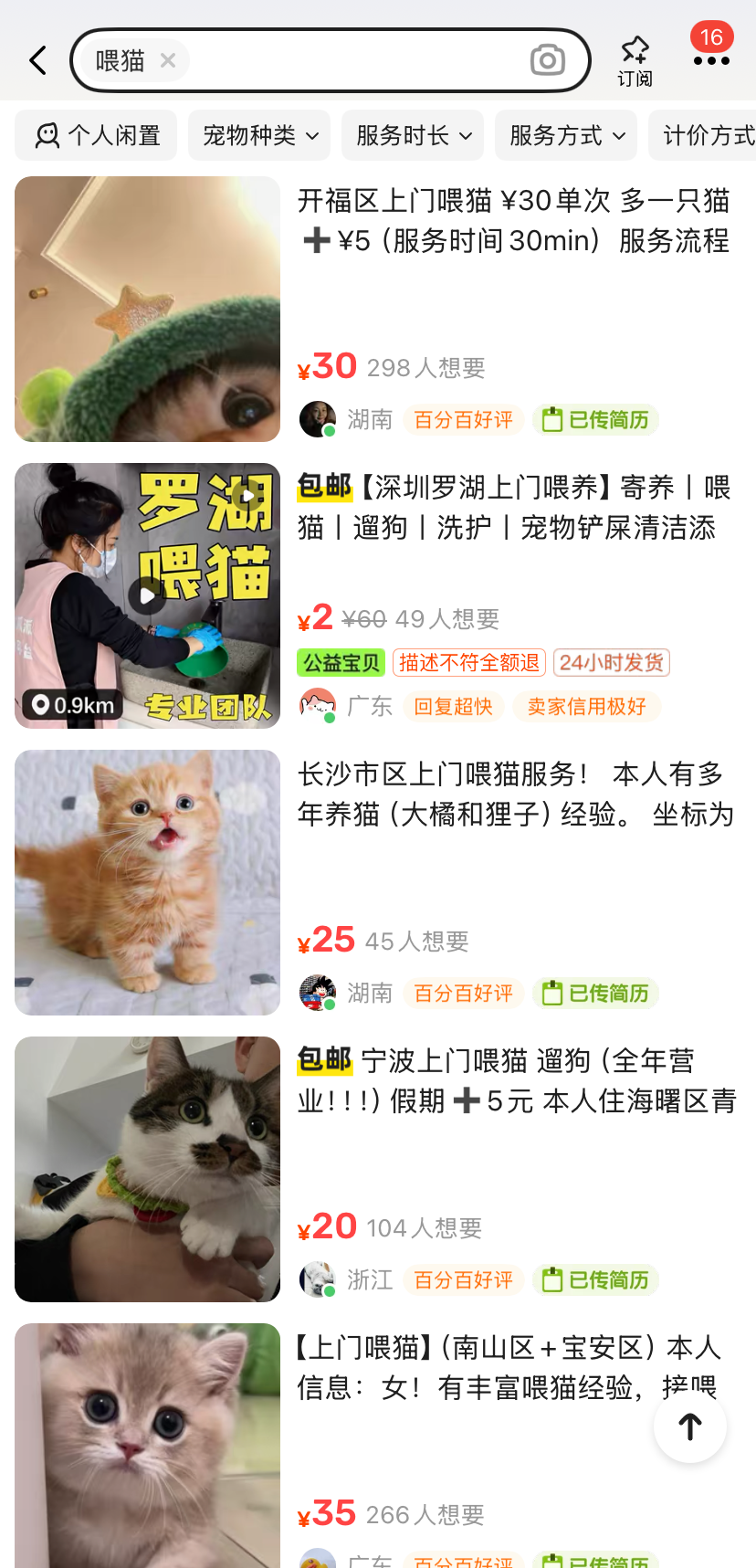The width and height of the screenshot is (756, 1568).
Task: Open the 南山区+宝安区 cat feeding listing
Action: click(x=475, y=1367)
